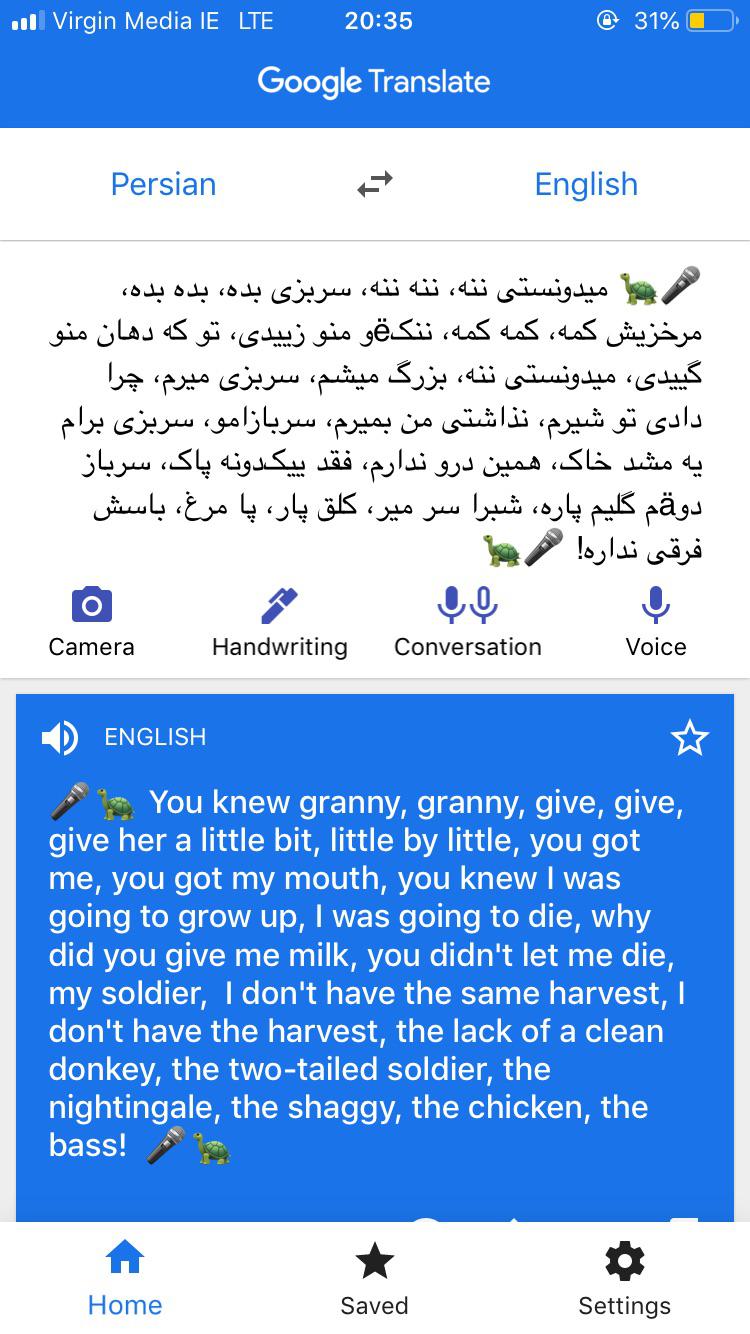The image size is (750, 1334).
Task: Tap the Google Translate header
Action: 374,81
